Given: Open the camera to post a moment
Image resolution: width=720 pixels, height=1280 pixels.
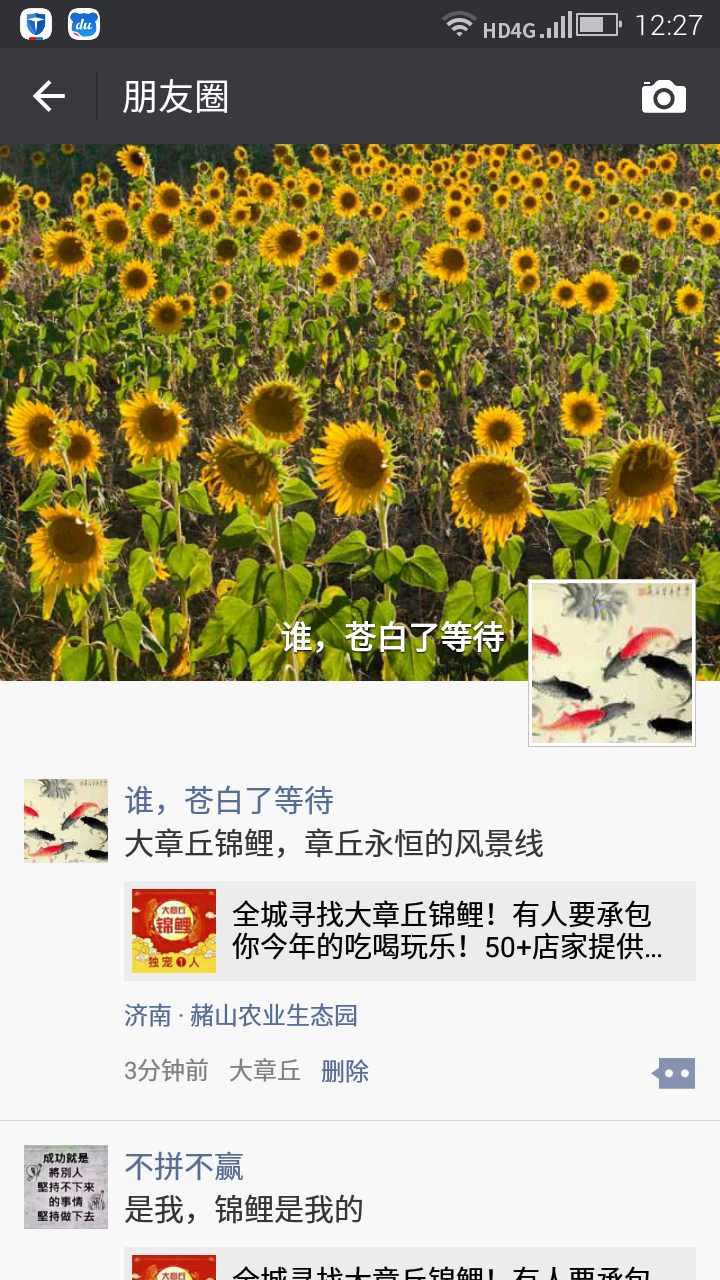Looking at the screenshot, I should click(664, 96).
